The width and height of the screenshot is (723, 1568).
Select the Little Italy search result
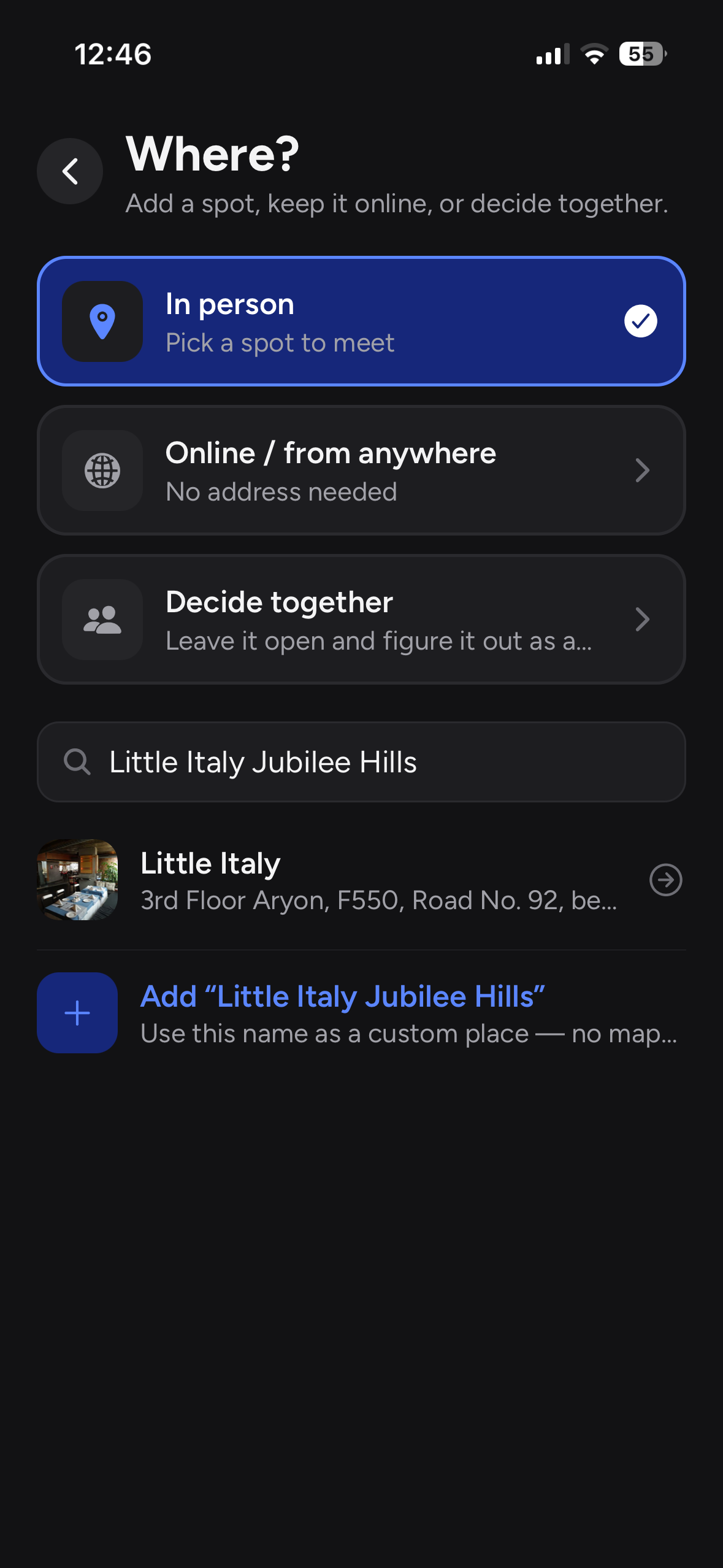[x=361, y=880]
